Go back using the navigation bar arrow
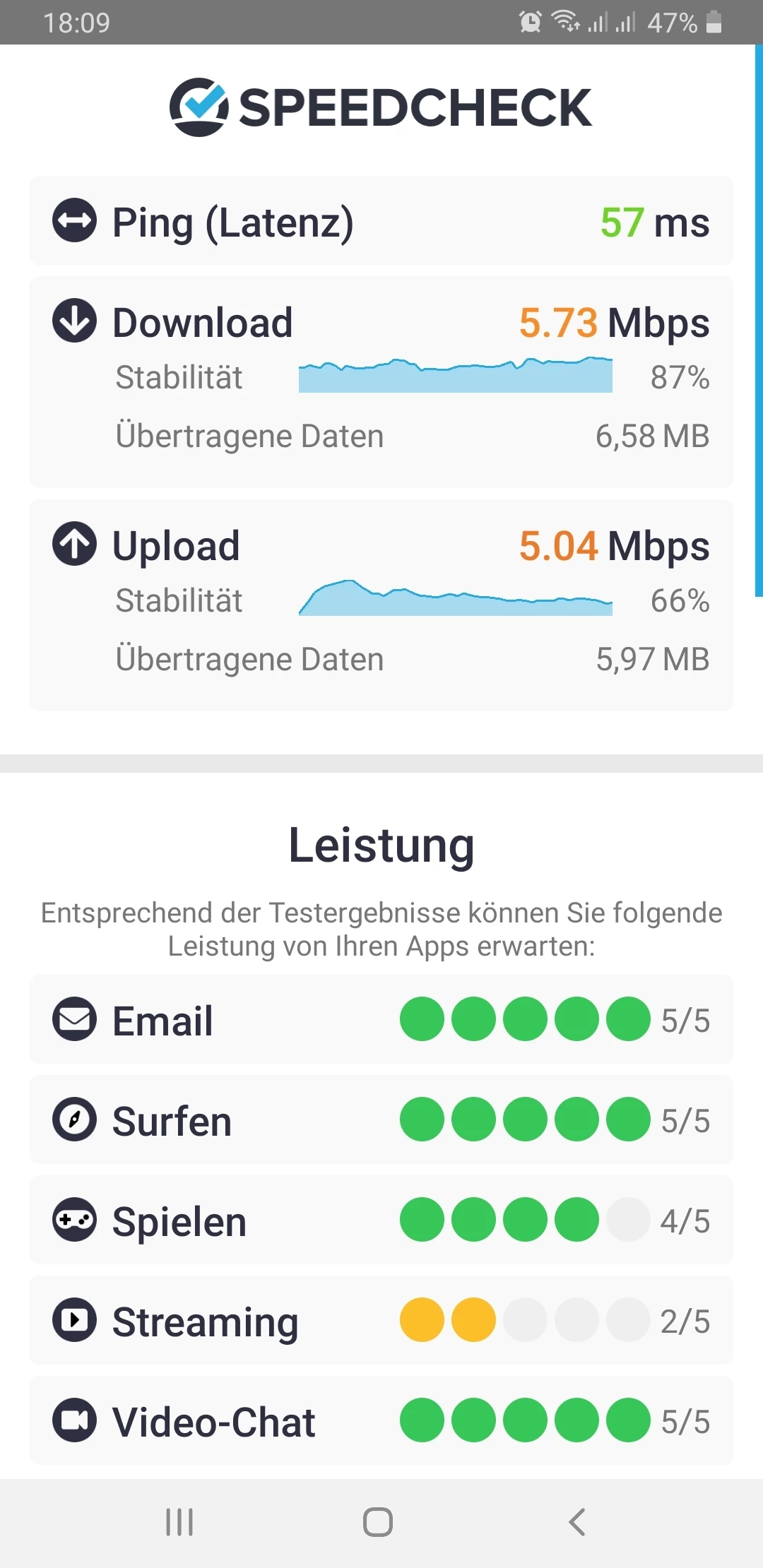Image resolution: width=763 pixels, height=1568 pixels. [x=577, y=1522]
